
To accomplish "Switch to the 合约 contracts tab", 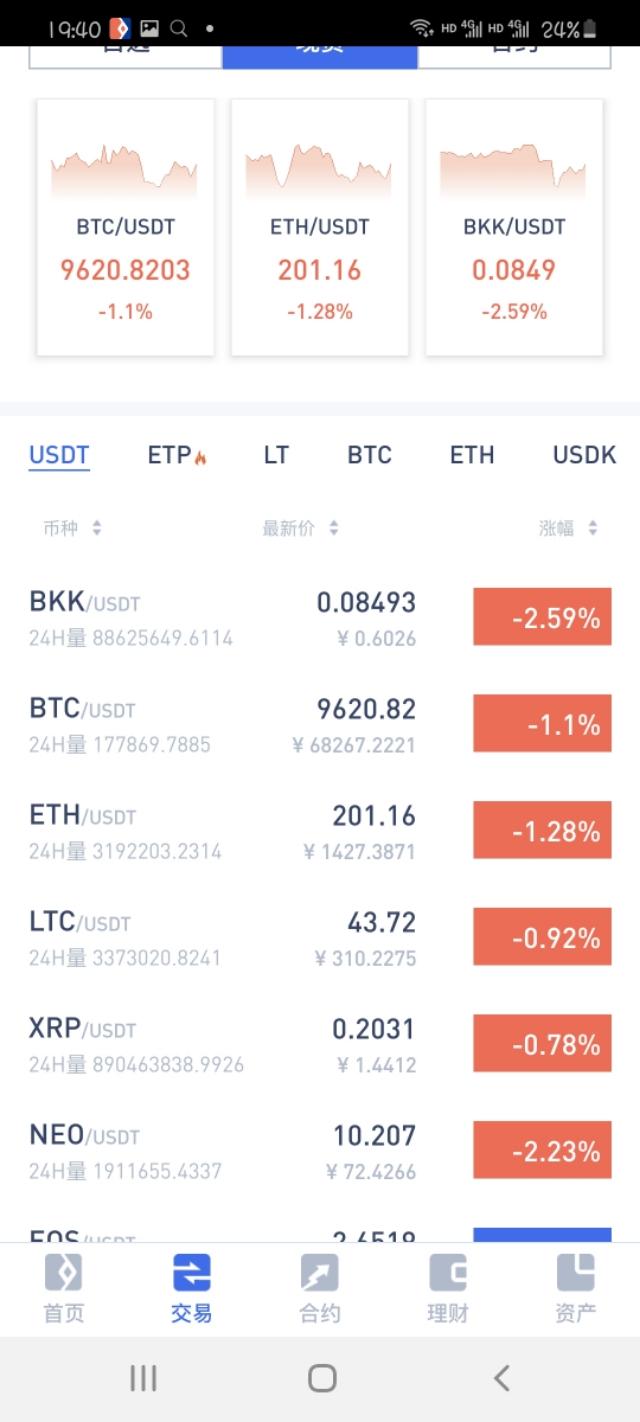I will click(x=320, y=1288).
